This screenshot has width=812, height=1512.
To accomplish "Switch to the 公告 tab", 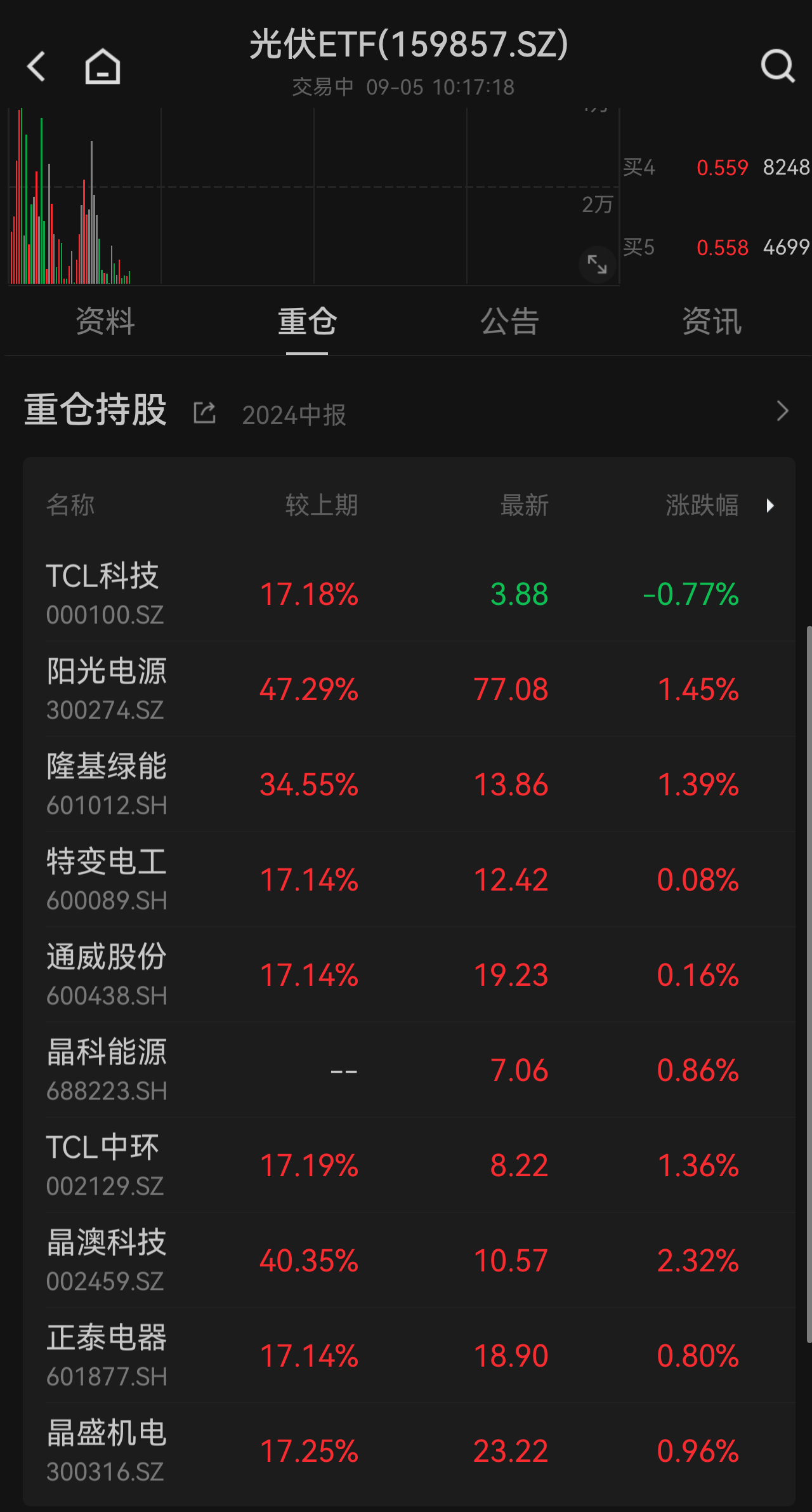I will [509, 322].
